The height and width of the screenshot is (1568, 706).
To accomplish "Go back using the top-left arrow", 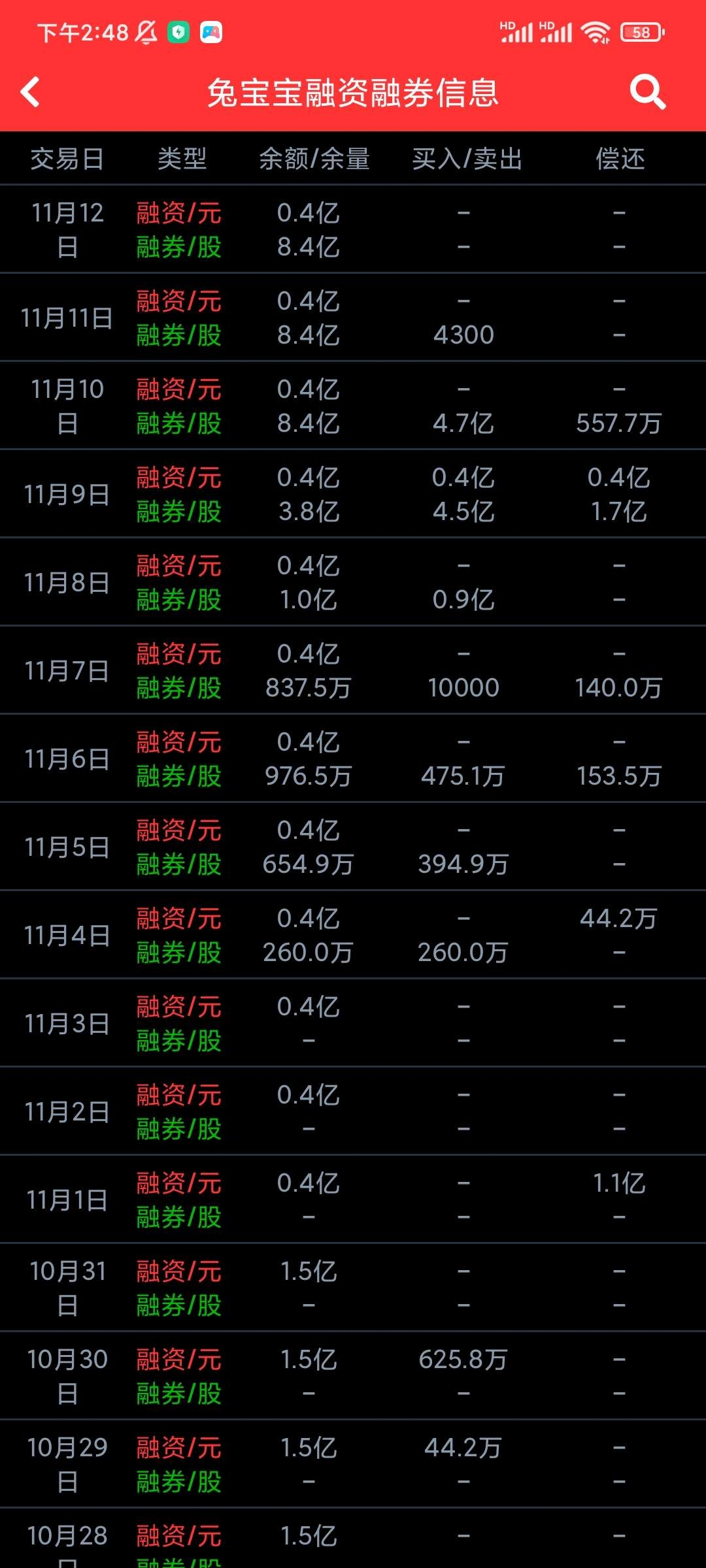I will point(31,92).
